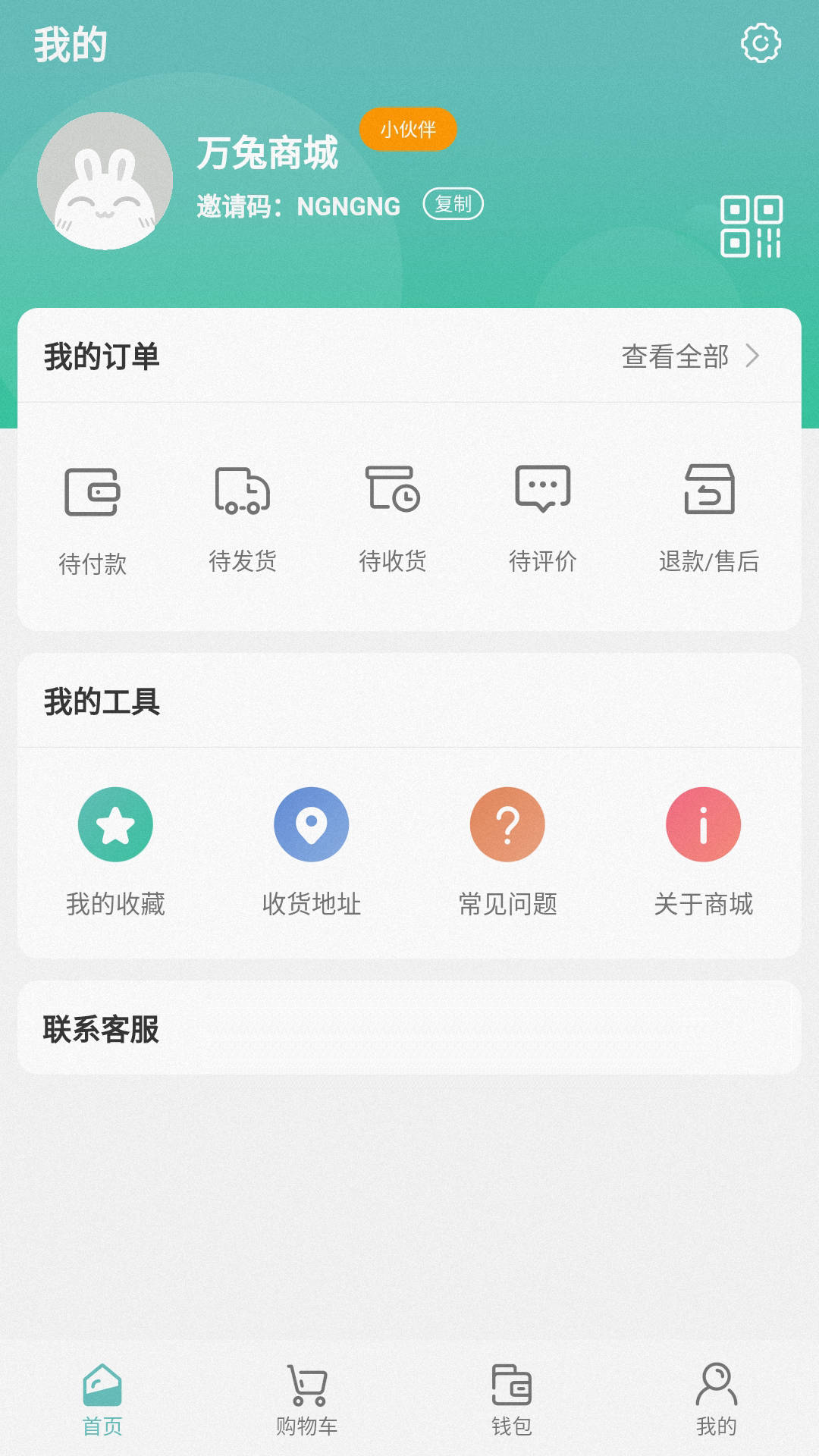Open 我的收藏 star icon
This screenshot has height=1456, width=819.
click(115, 824)
